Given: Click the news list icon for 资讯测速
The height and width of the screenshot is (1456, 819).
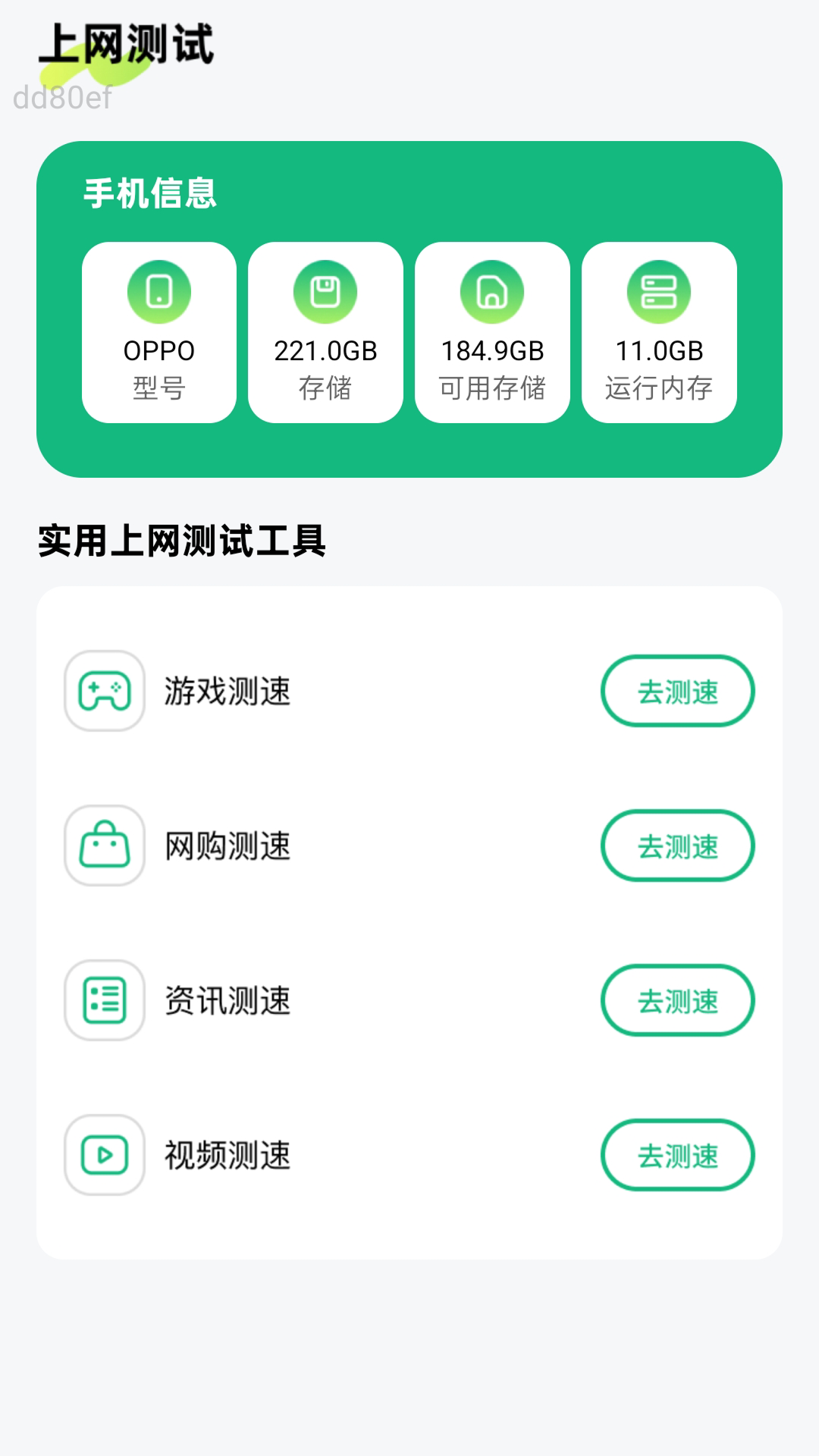Looking at the screenshot, I should point(105,1000).
